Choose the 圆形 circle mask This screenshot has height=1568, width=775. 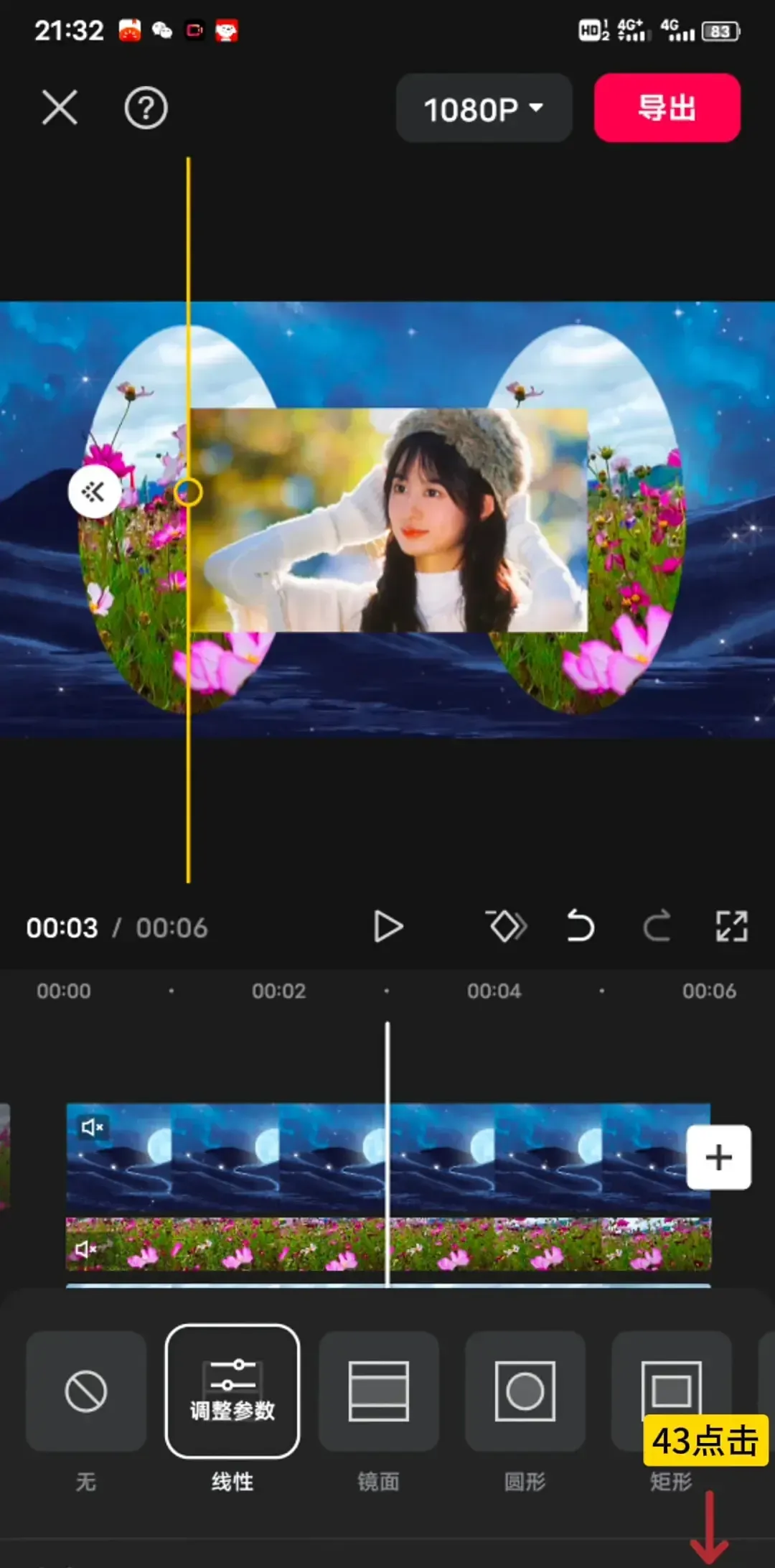(x=525, y=1391)
